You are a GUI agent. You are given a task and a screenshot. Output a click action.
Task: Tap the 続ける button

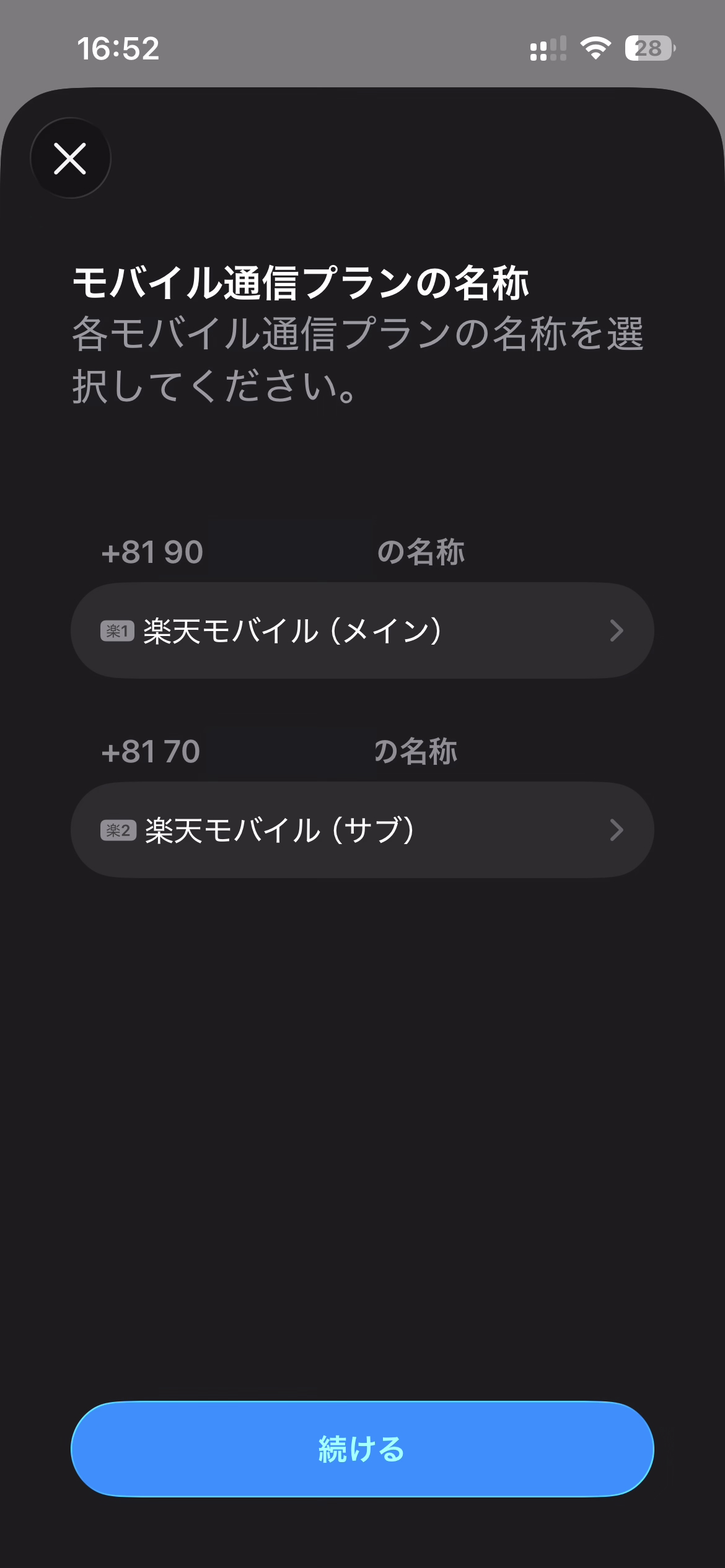point(362,1449)
